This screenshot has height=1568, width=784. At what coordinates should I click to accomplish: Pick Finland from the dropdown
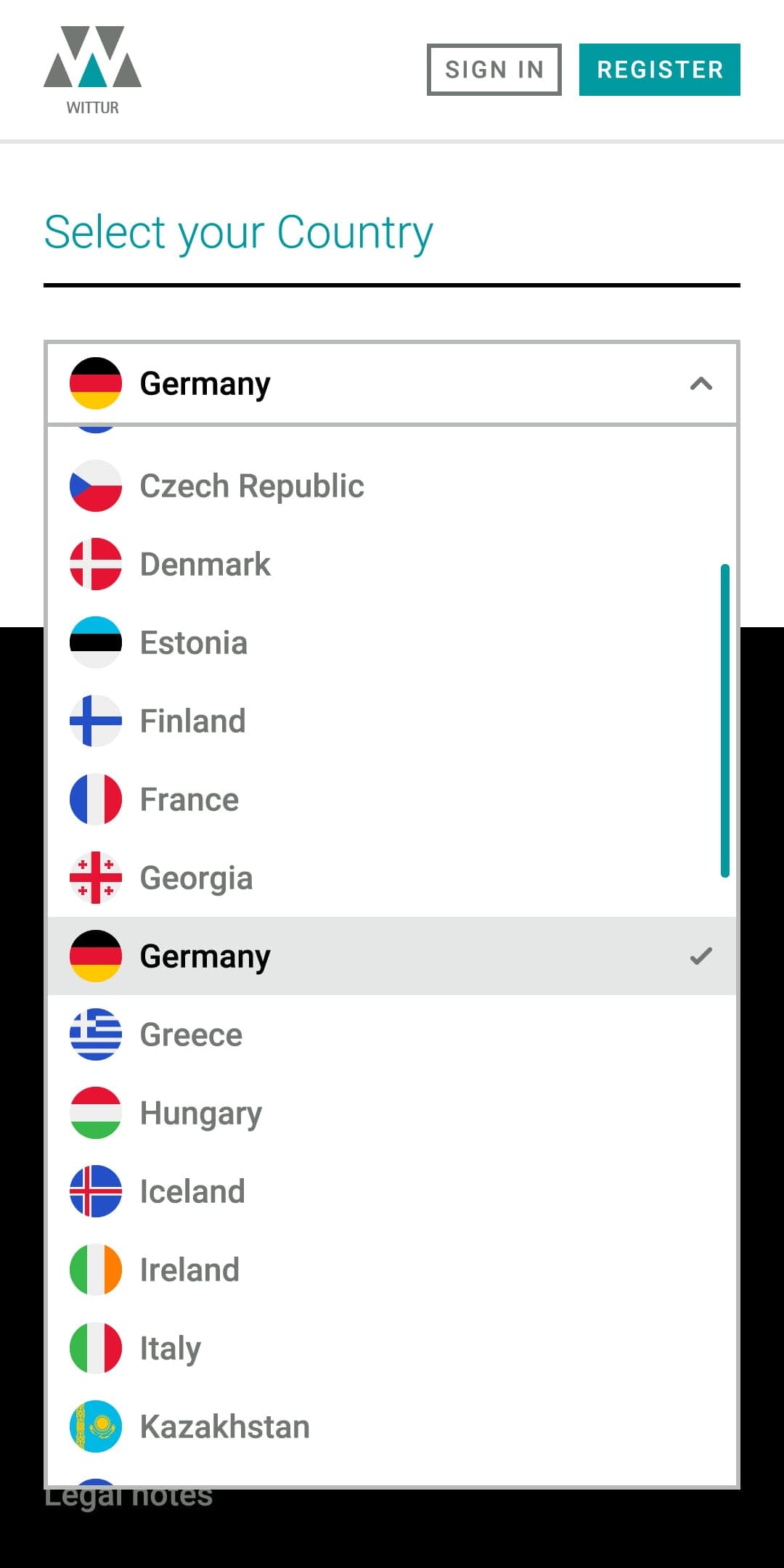click(392, 721)
